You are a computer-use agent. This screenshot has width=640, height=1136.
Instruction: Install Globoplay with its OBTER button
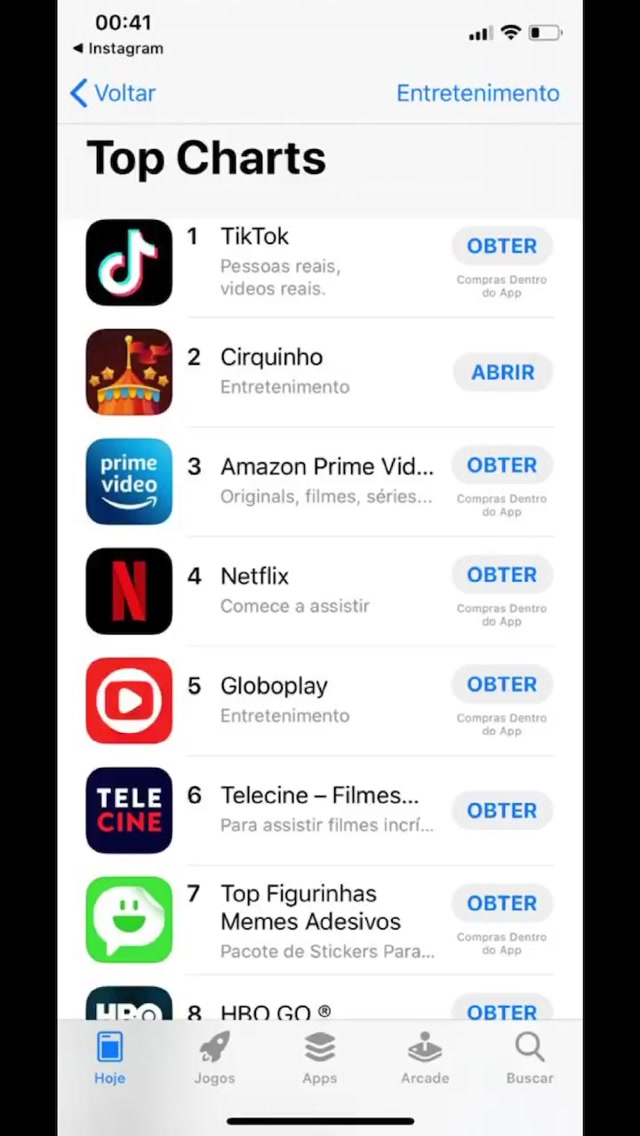[x=502, y=685]
